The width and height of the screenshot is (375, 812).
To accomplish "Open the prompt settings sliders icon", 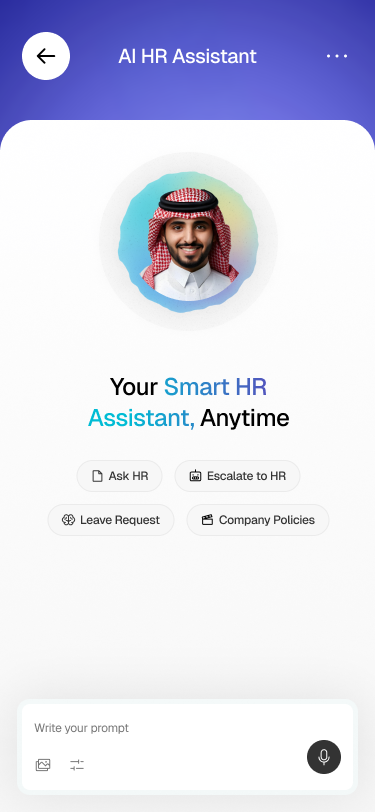I will (77, 765).
